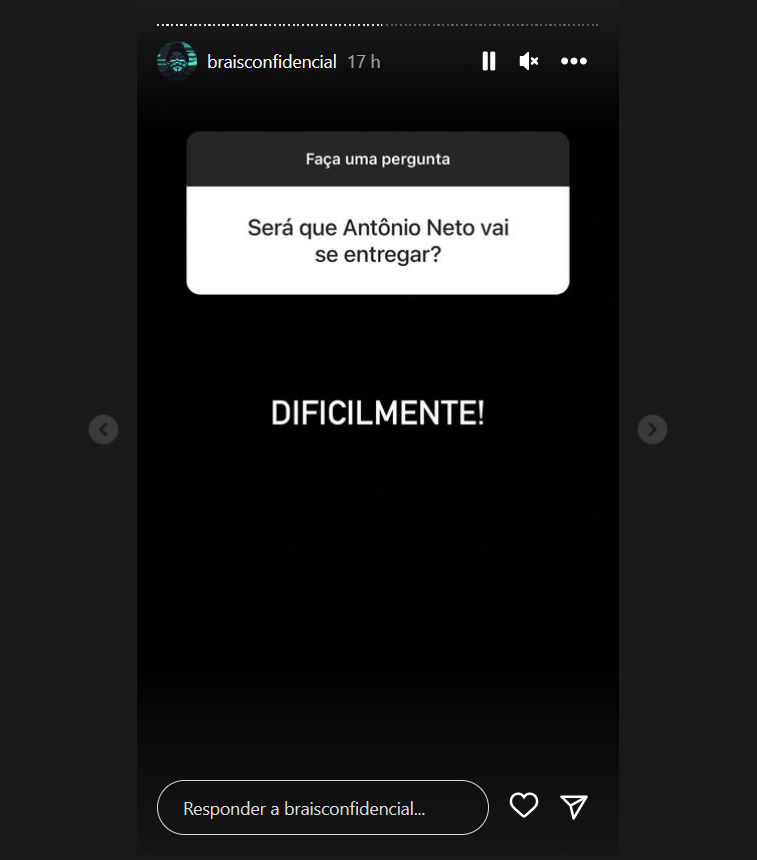Focus the Responder a braisconfidencial field
The width and height of the screenshot is (757, 860).
click(322, 808)
